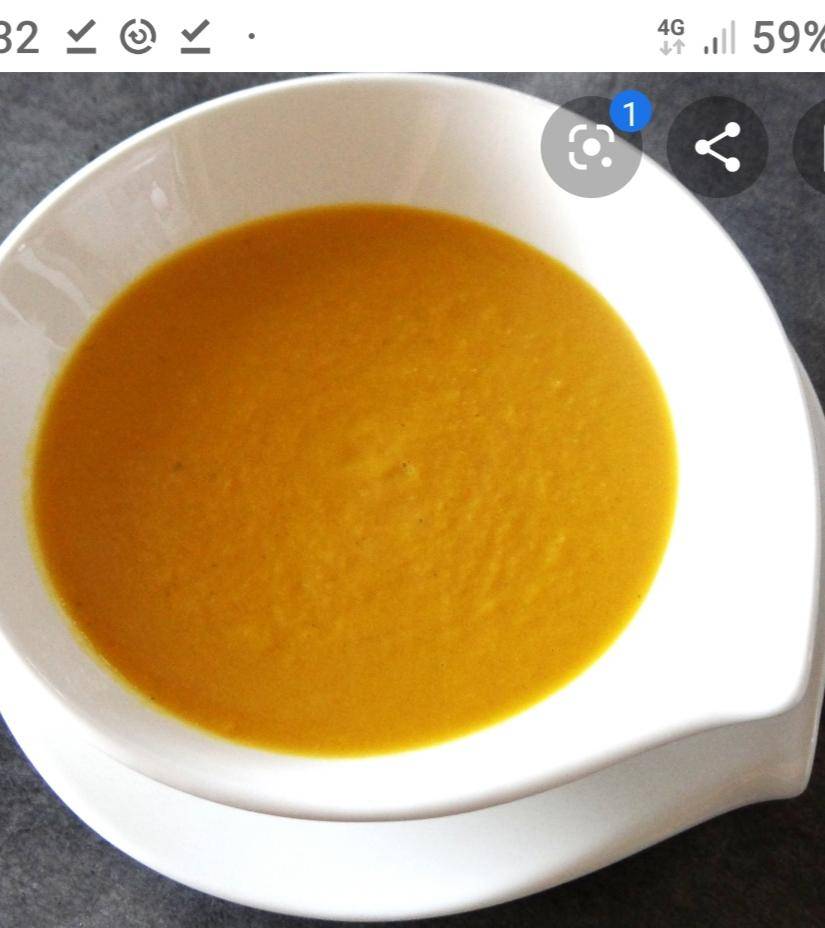The width and height of the screenshot is (825, 928).
Task: Search this image with Google Lens
Action: tap(591, 148)
